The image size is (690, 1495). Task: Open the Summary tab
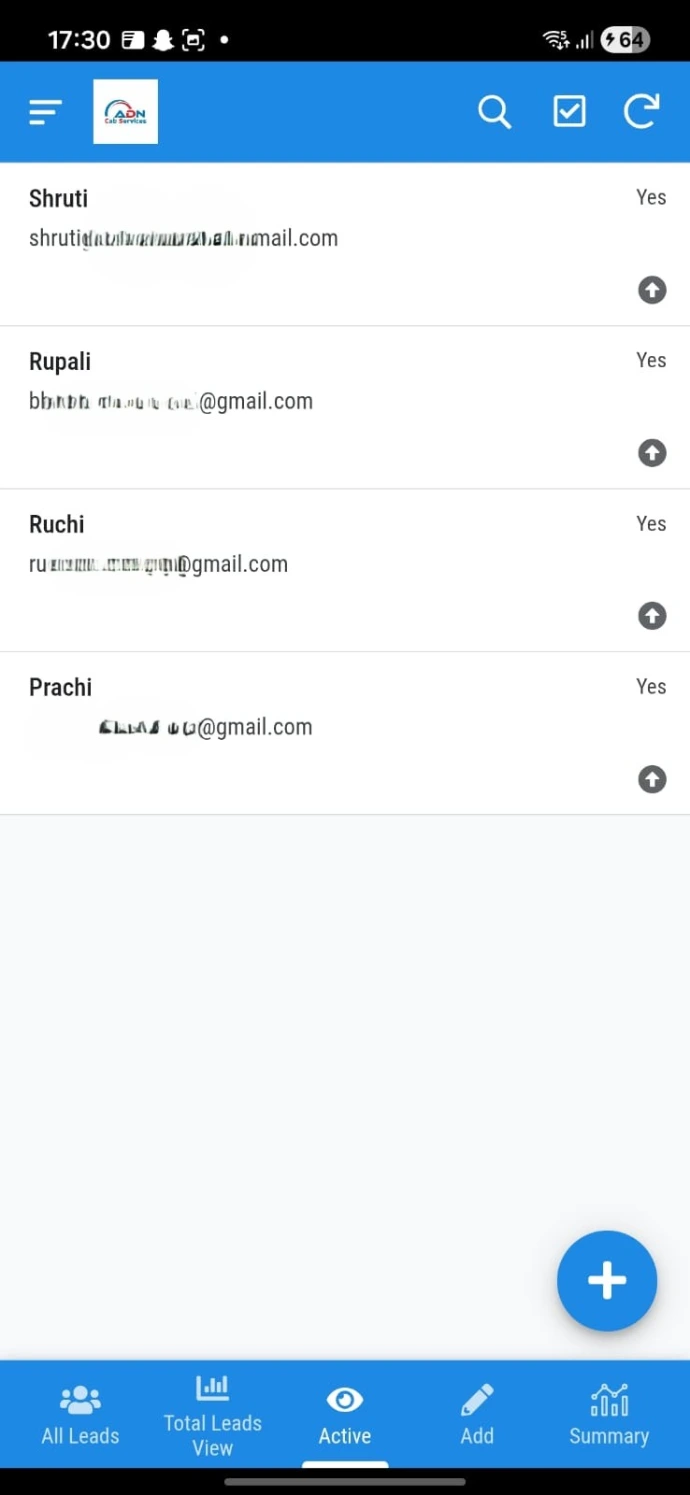609,1416
